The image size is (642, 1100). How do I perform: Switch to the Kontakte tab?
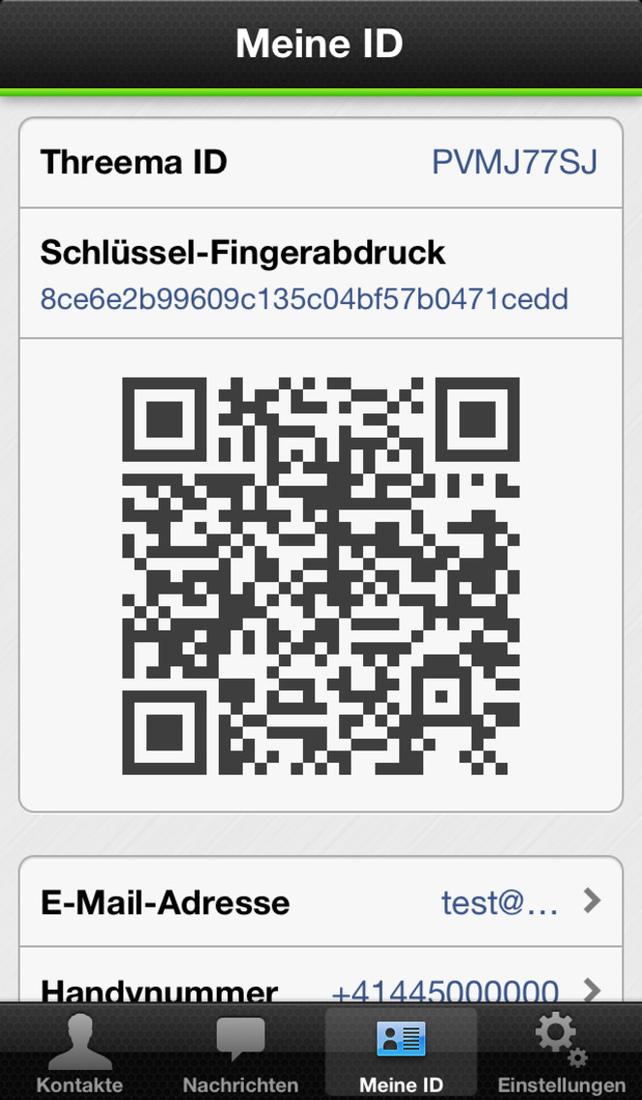point(79,1052)
